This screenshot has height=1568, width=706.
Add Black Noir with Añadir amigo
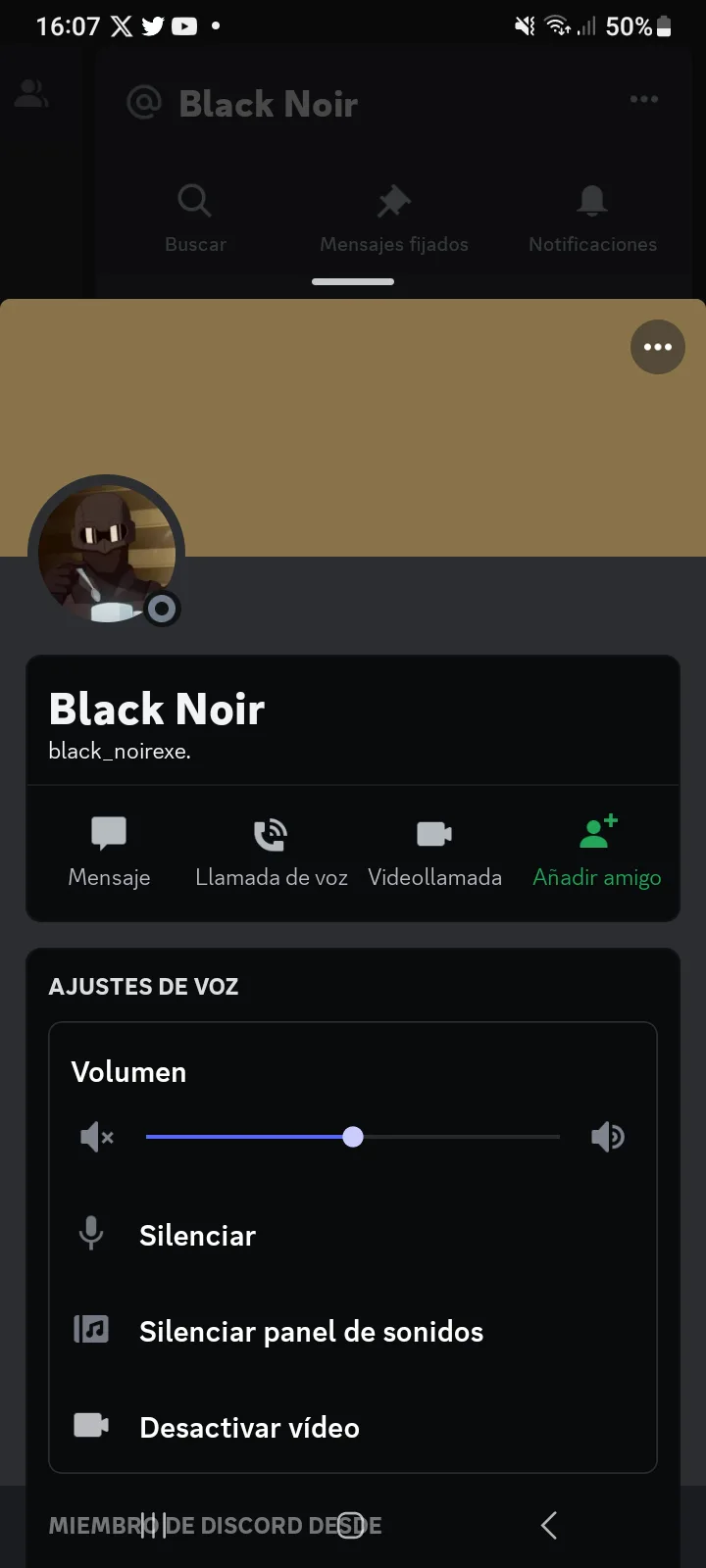(596, 853)
